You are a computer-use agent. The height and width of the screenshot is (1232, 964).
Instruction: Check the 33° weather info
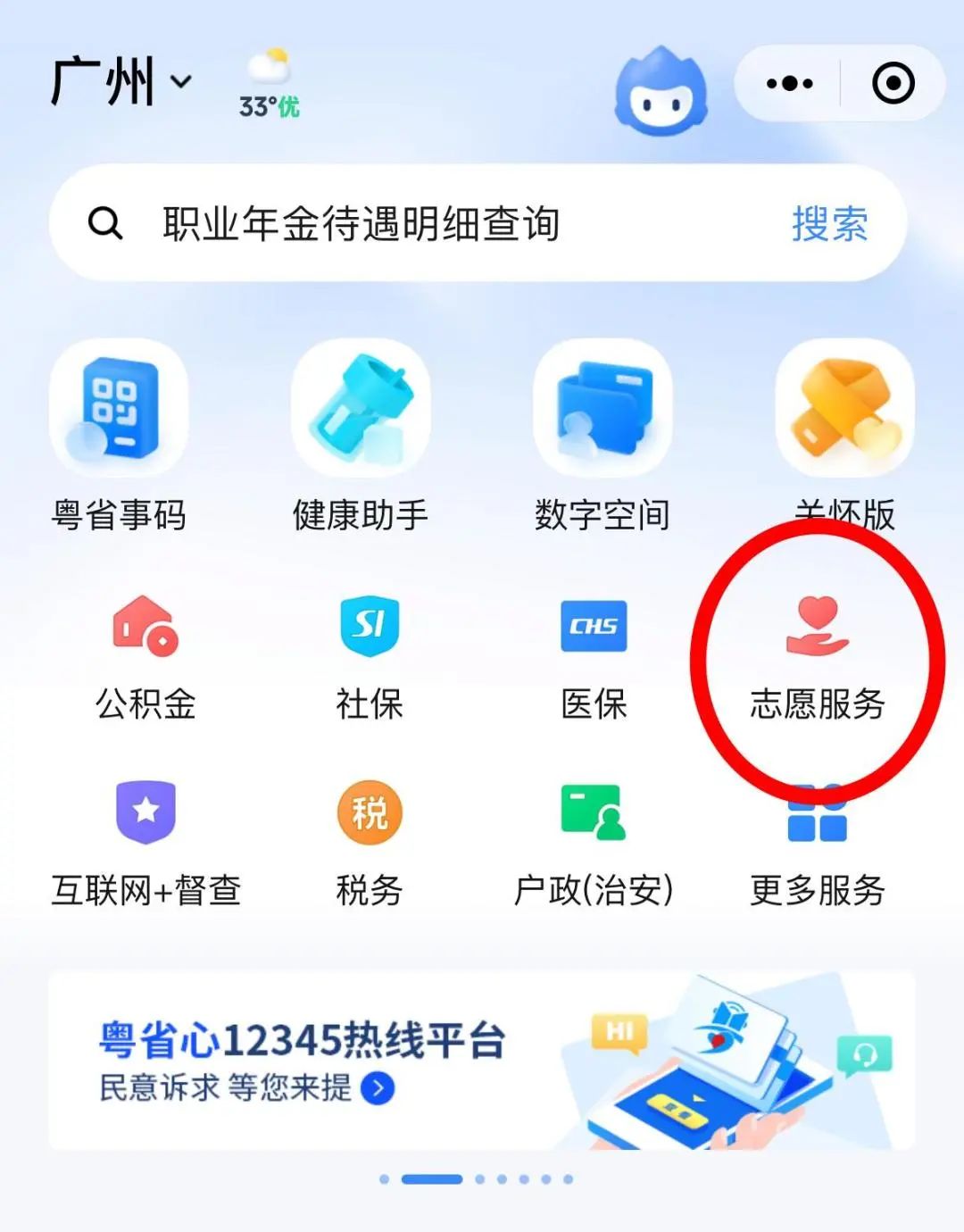point(270,87)
